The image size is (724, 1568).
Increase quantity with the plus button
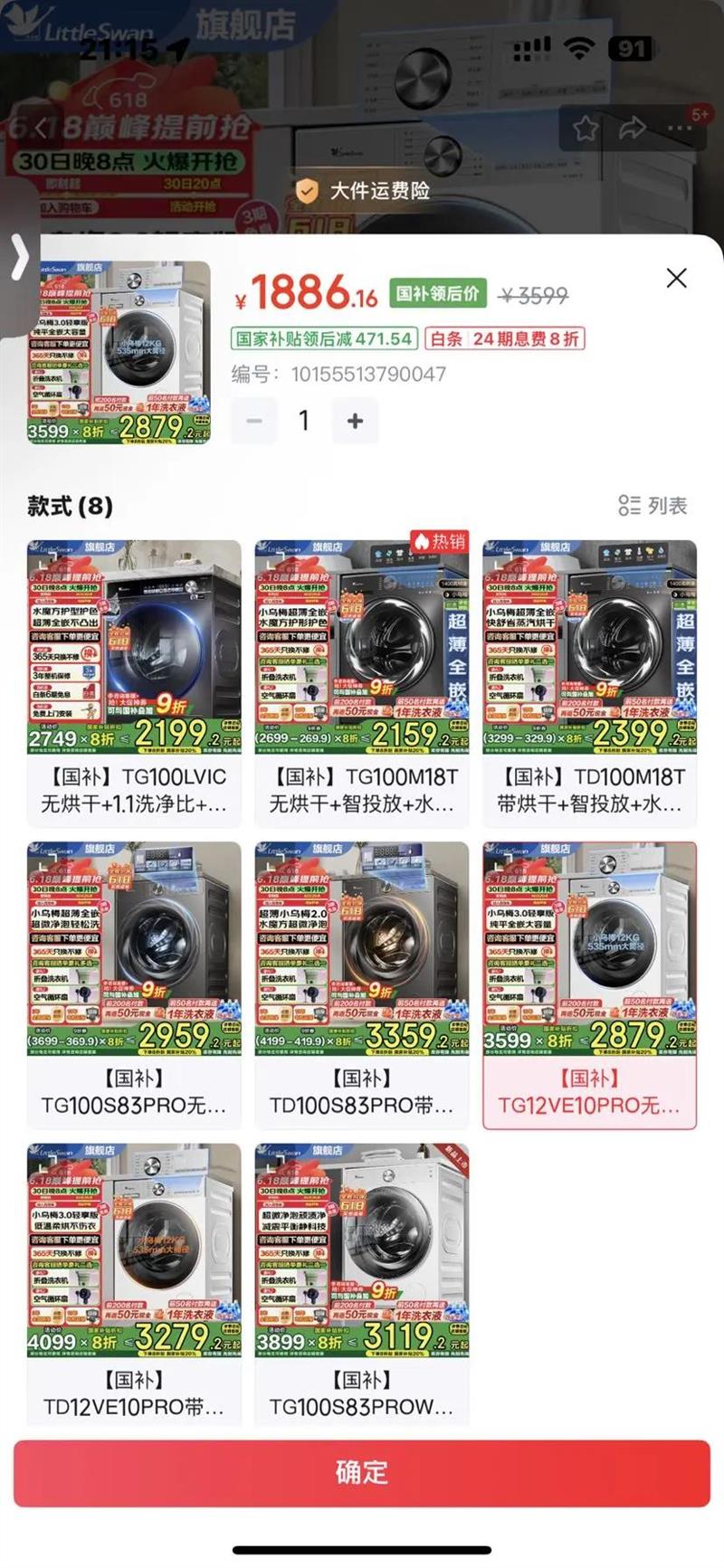pos(355,421)
